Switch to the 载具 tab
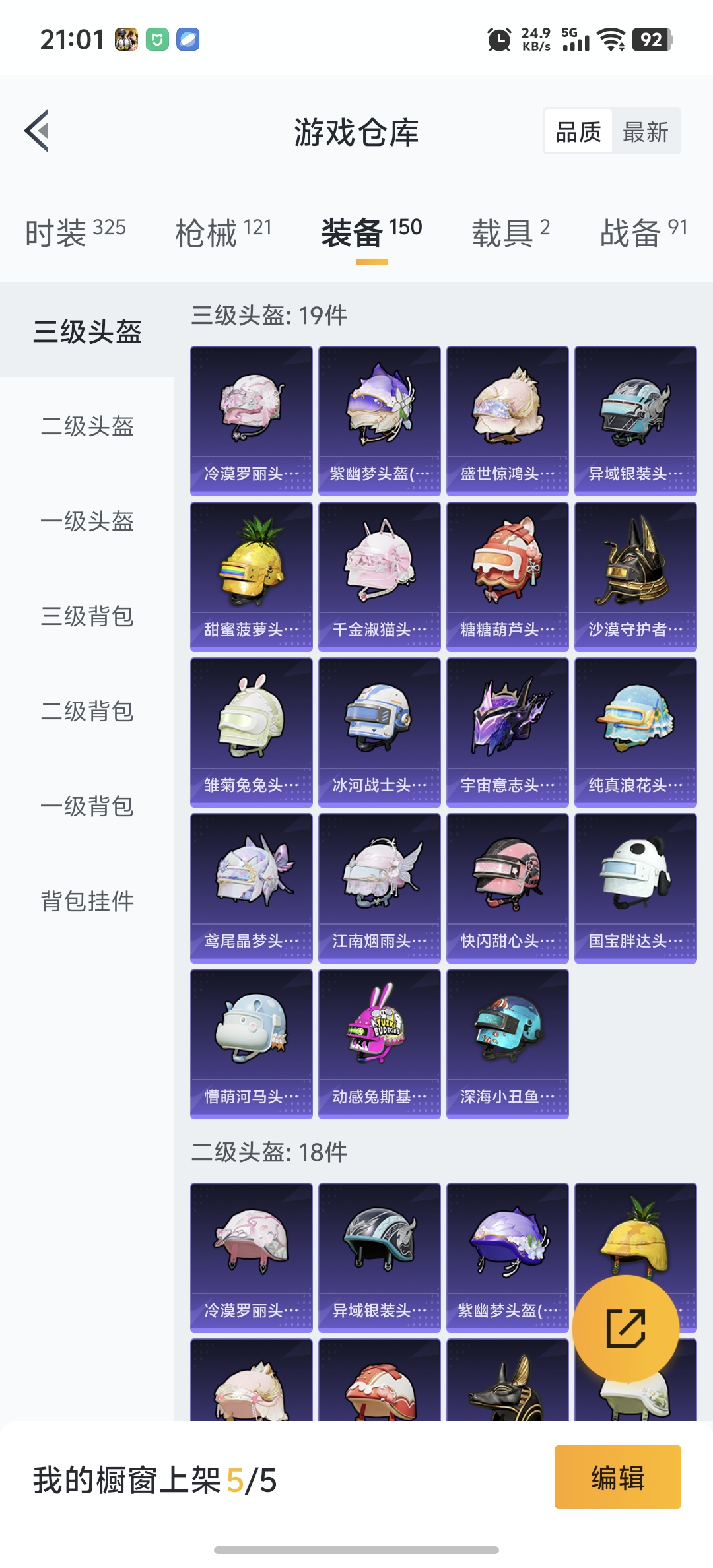Viewport: 713px width, 1568px height. [510, 232]
